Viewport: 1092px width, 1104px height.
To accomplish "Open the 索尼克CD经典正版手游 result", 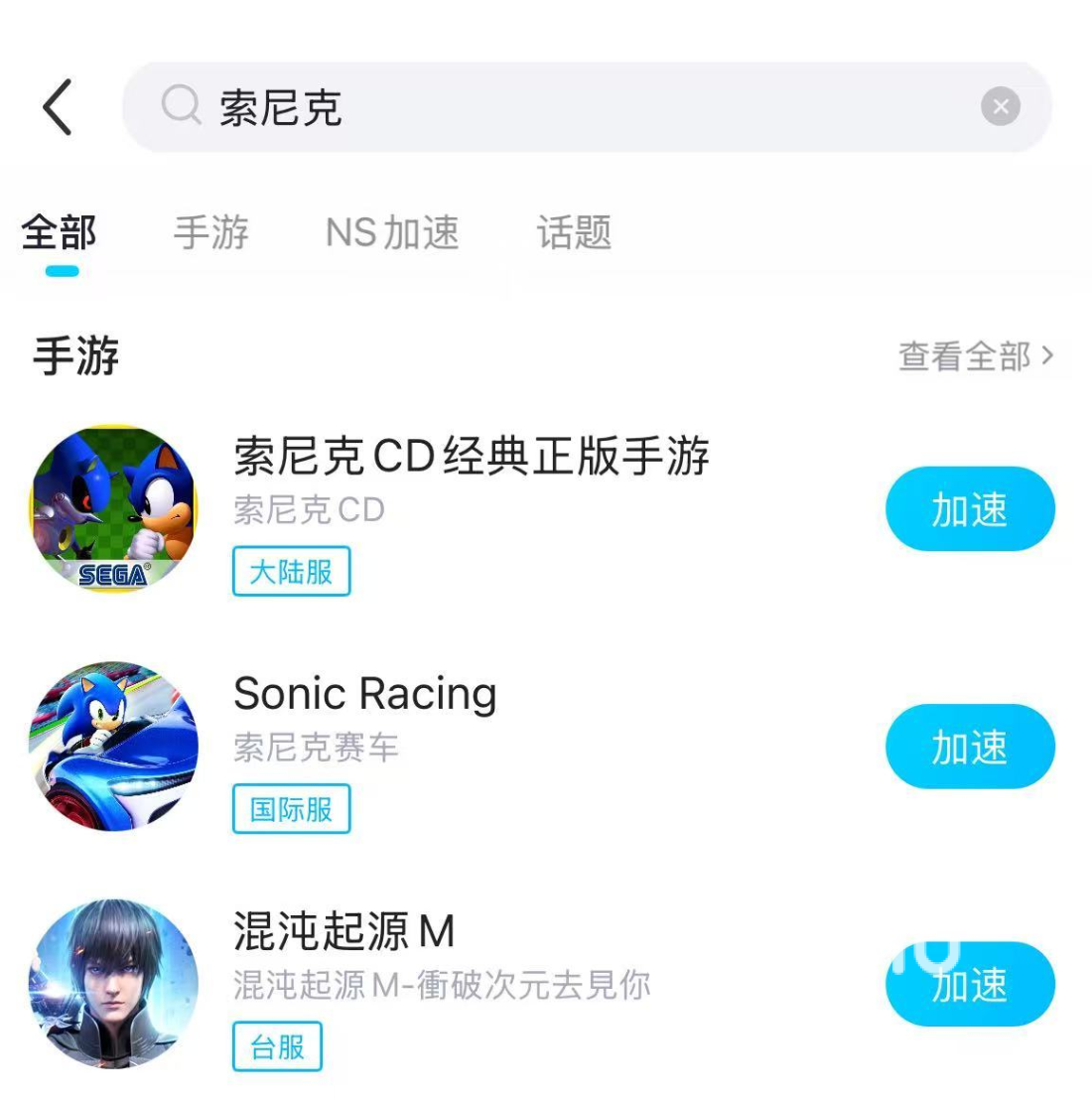I will point(472,457).
